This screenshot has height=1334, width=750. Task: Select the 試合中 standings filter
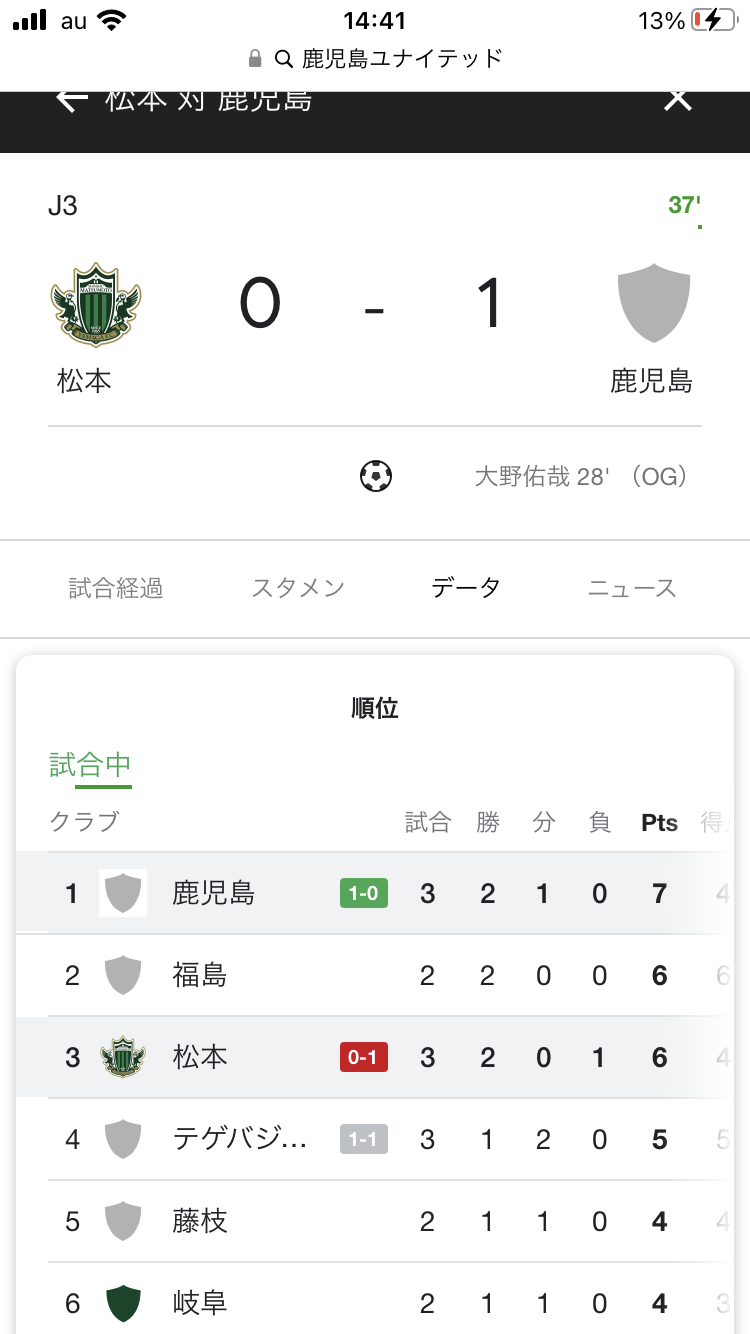click(91, 766)
